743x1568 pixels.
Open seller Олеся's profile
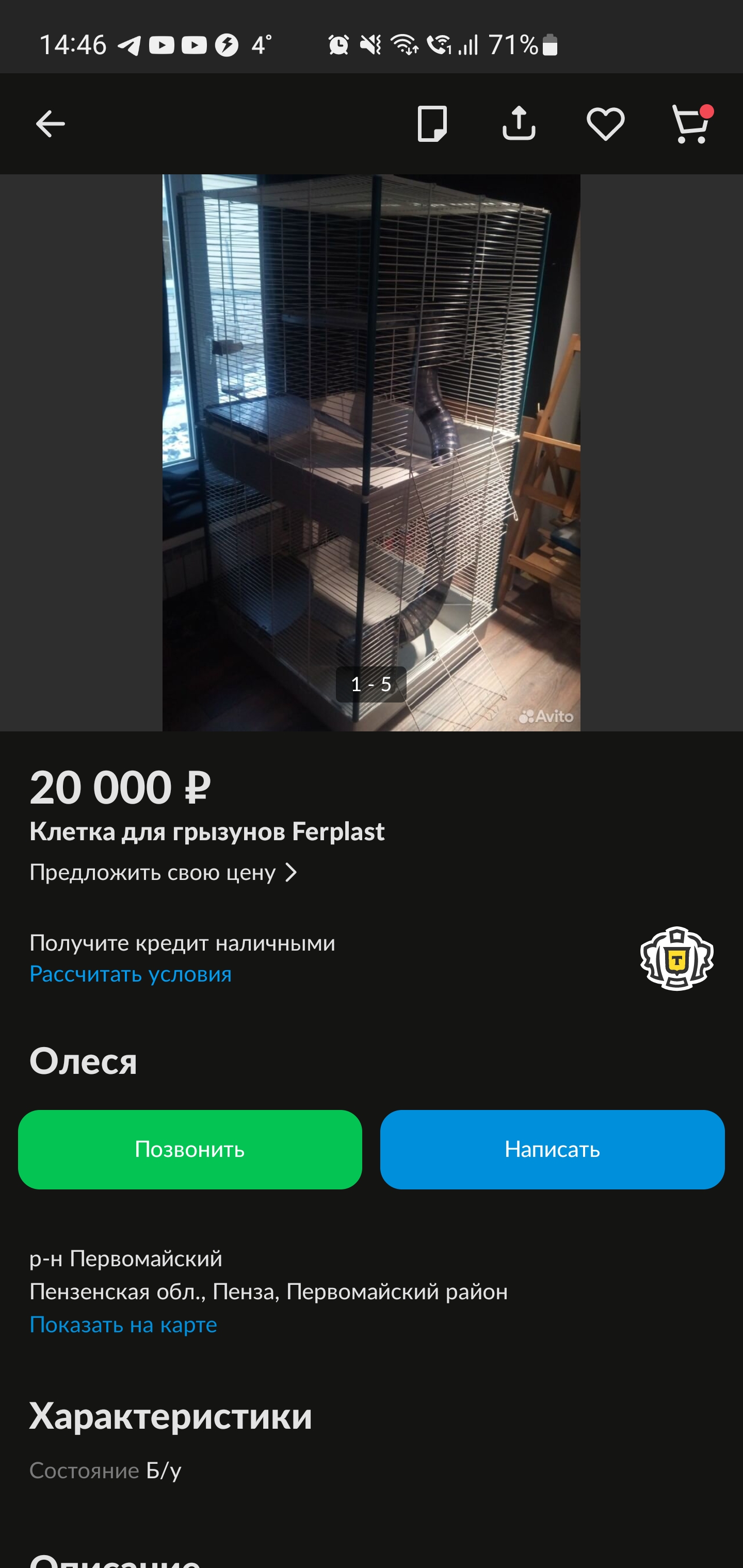[84, 1061]
